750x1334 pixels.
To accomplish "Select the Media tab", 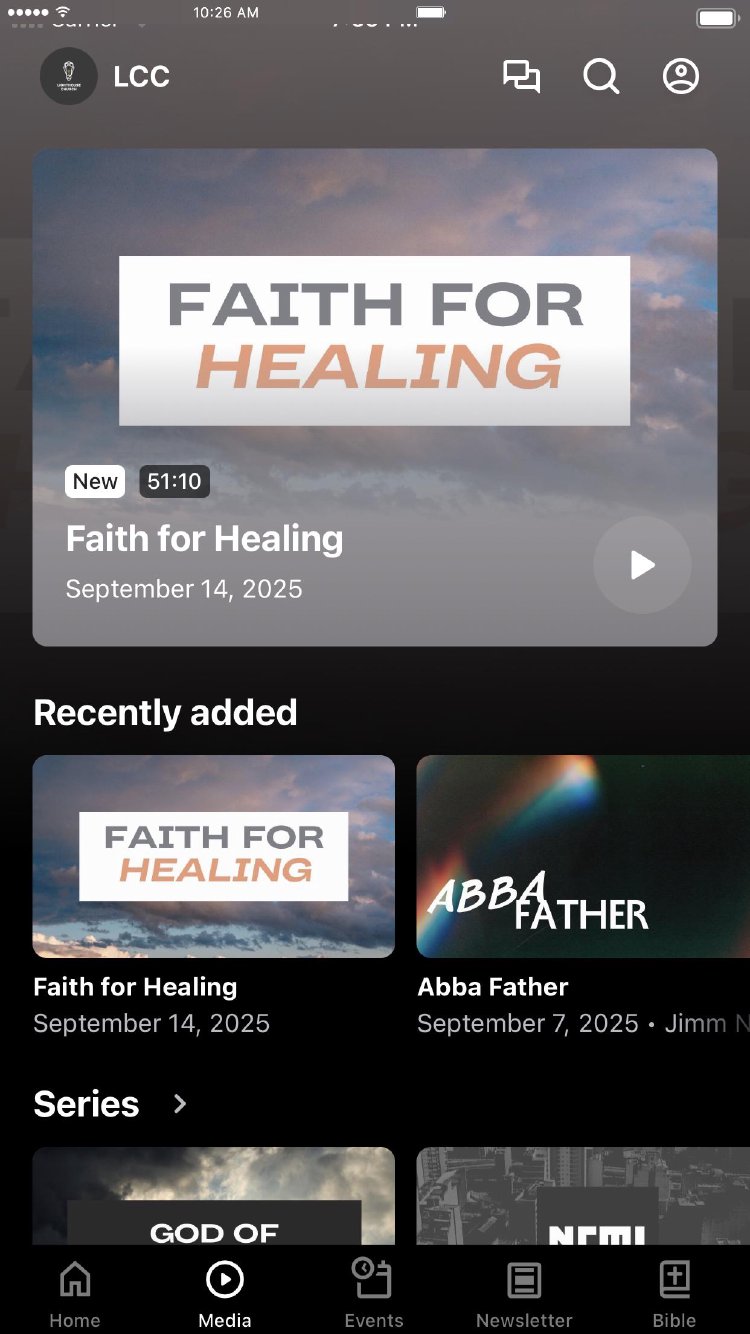I will (225, 1292).
